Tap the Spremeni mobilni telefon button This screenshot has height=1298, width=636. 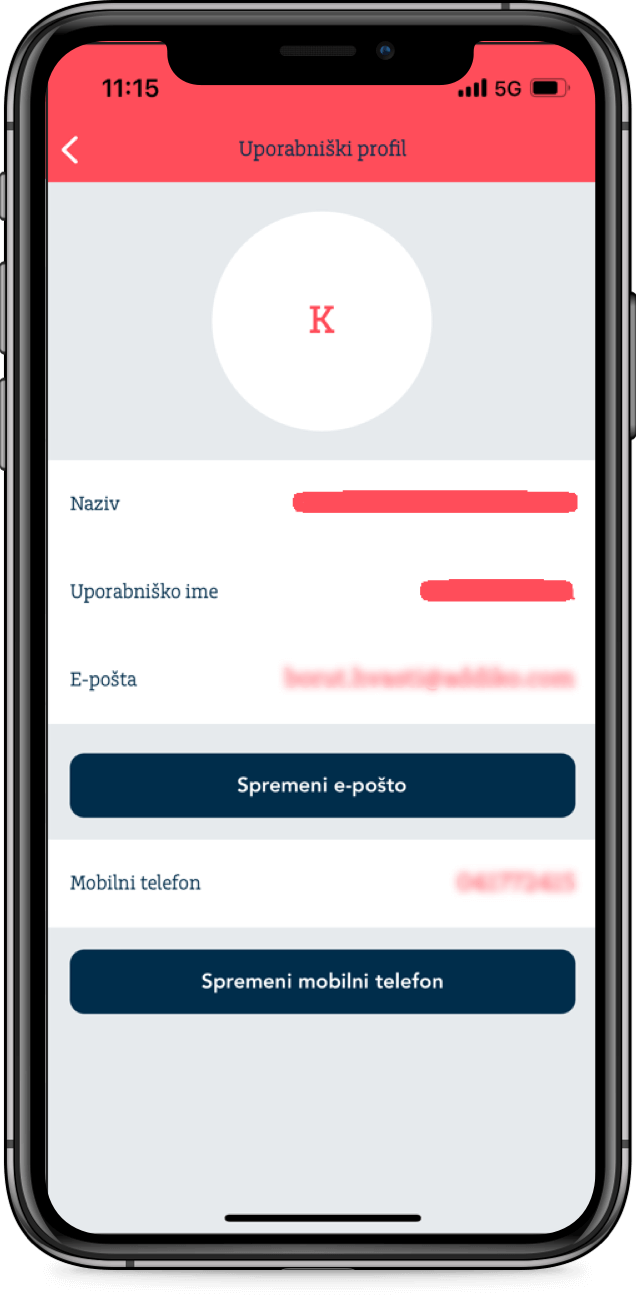pyautogui.click(x=322, y=982)
